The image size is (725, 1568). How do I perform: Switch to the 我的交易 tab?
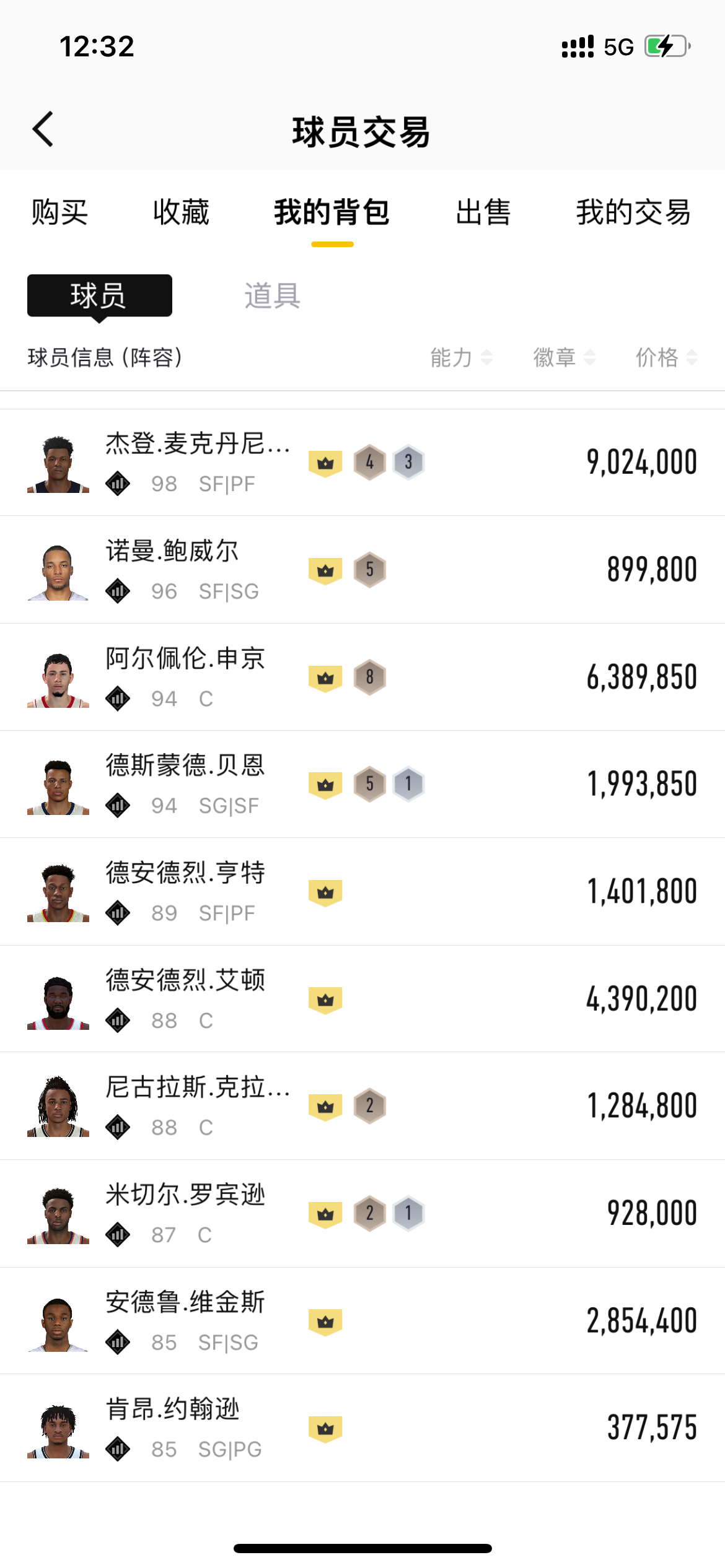[633, 212]
